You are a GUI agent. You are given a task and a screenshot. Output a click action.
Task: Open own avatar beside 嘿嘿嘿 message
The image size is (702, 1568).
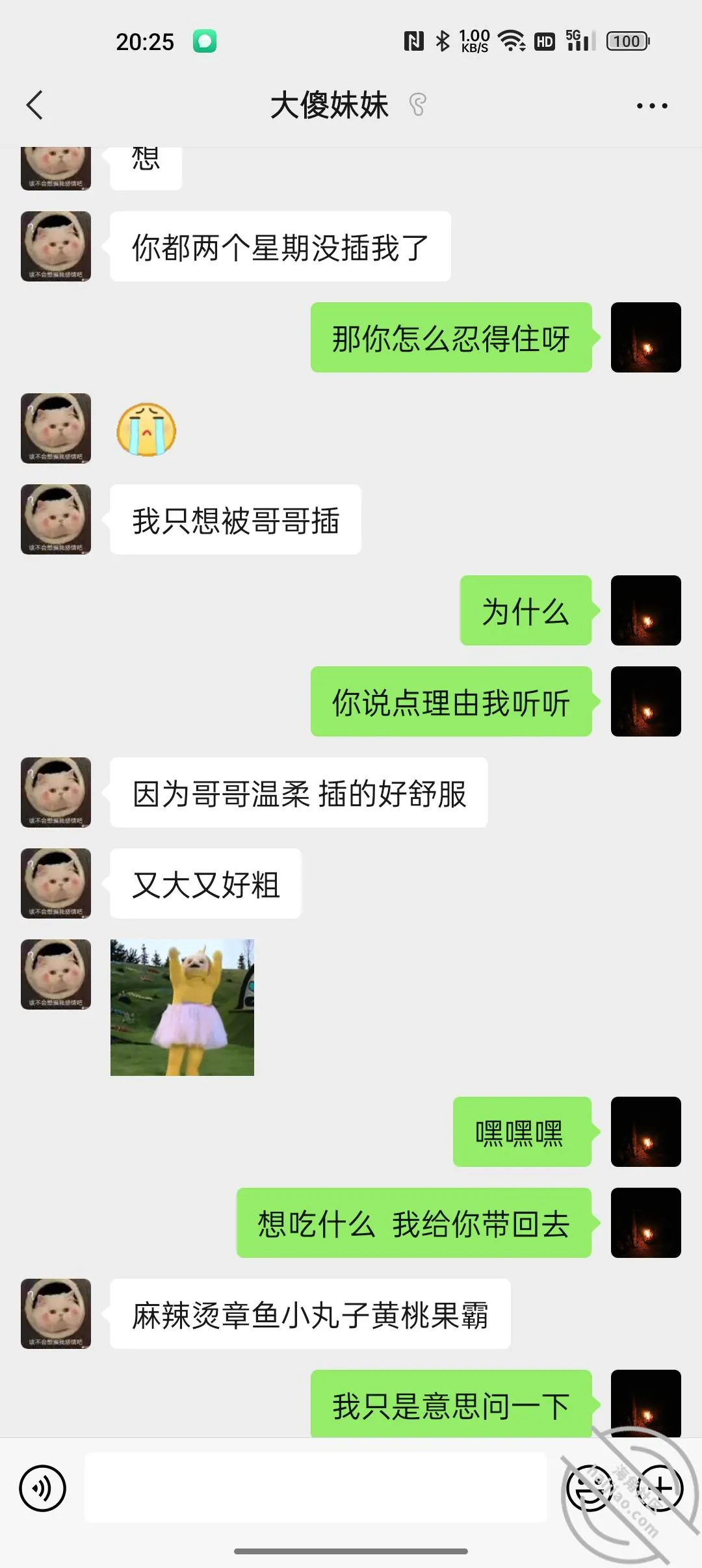(x=646, y=1131)
